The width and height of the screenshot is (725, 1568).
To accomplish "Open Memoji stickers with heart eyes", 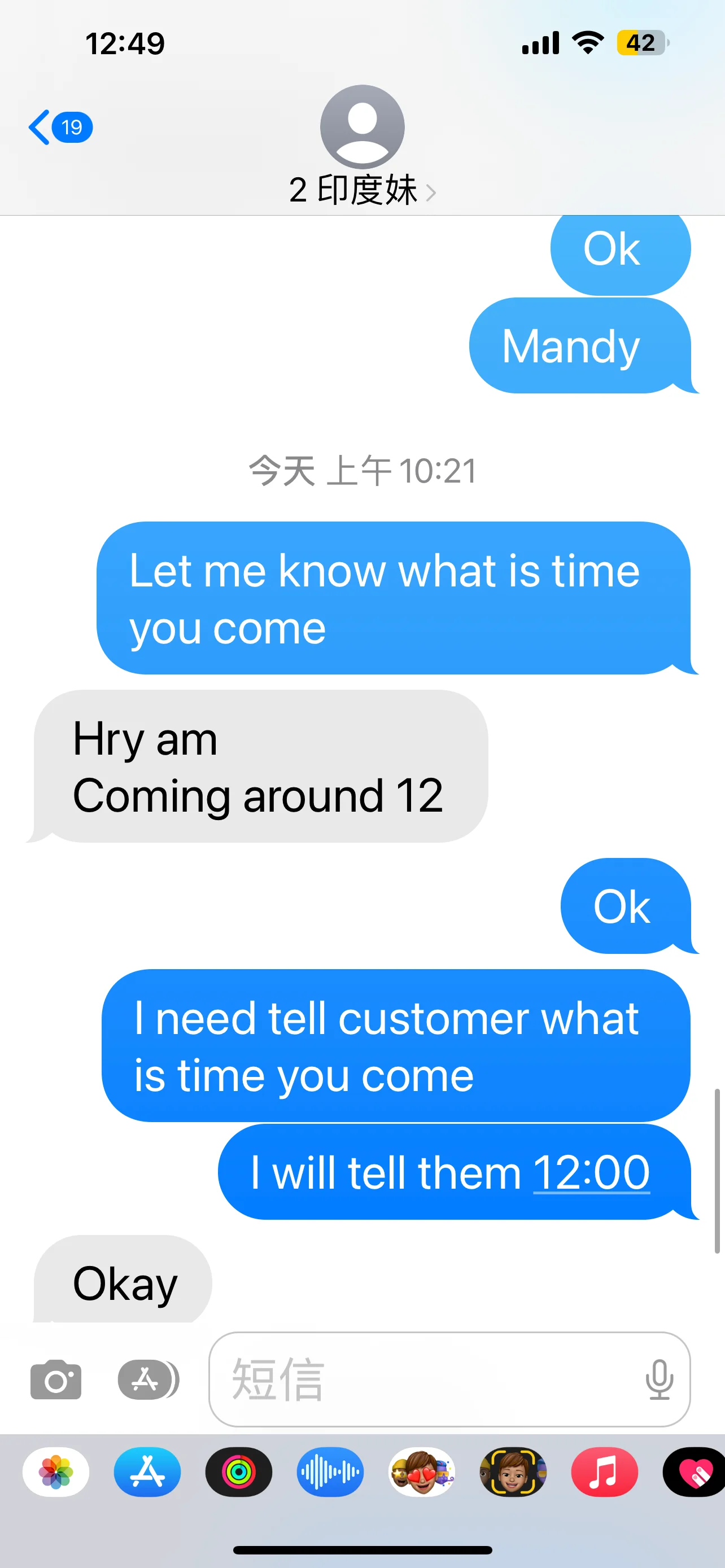I will [422, 1472].
